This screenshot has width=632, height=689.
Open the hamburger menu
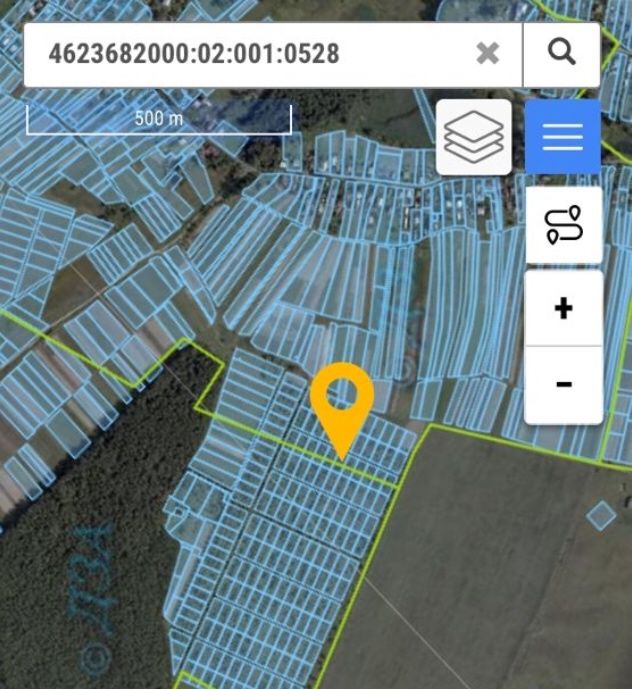563,137
